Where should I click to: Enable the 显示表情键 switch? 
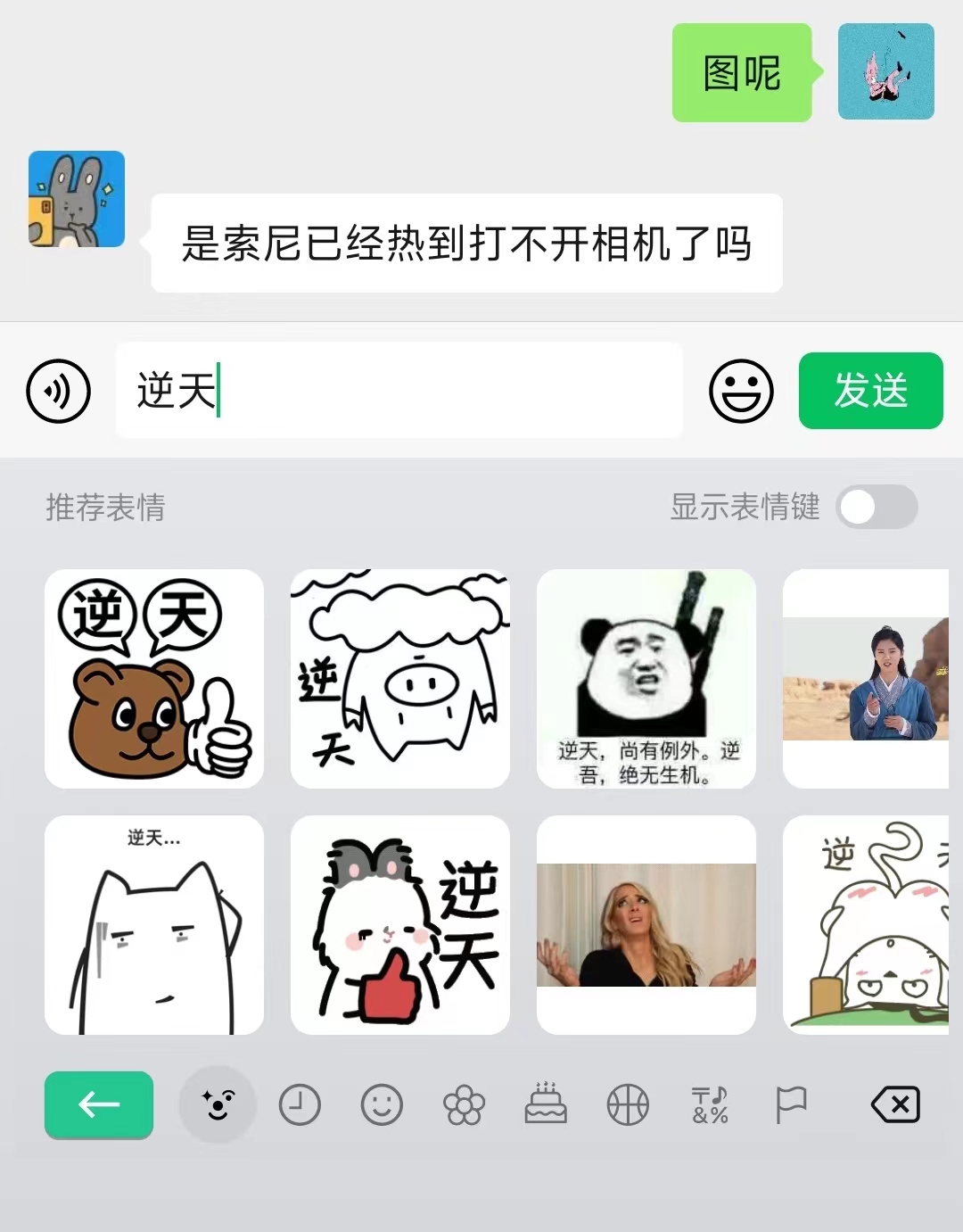(x=876, y=507)
